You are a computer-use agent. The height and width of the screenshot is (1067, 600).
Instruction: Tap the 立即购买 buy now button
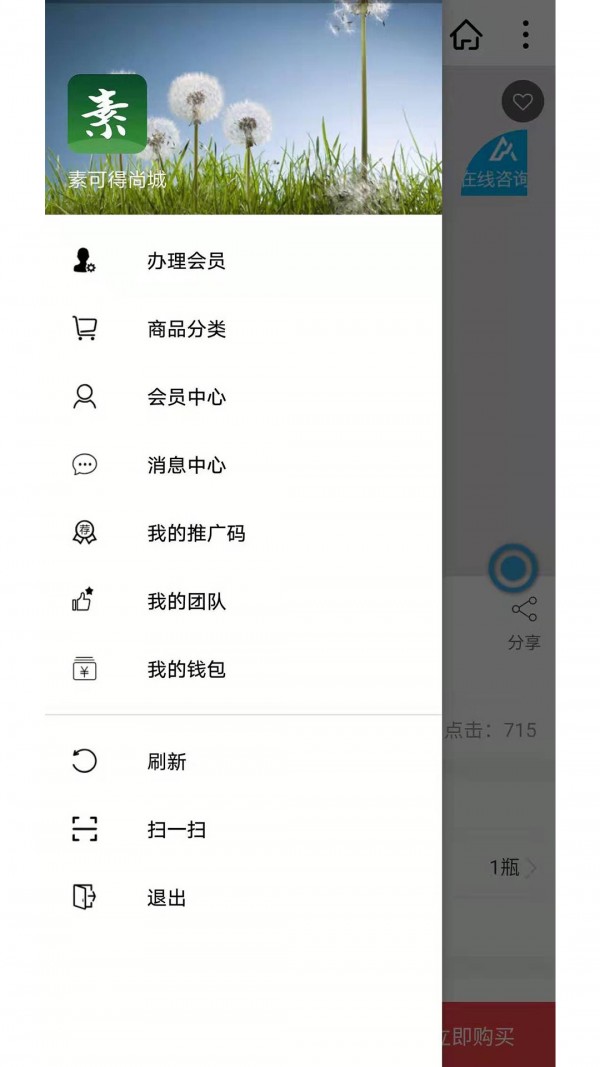499,1034
